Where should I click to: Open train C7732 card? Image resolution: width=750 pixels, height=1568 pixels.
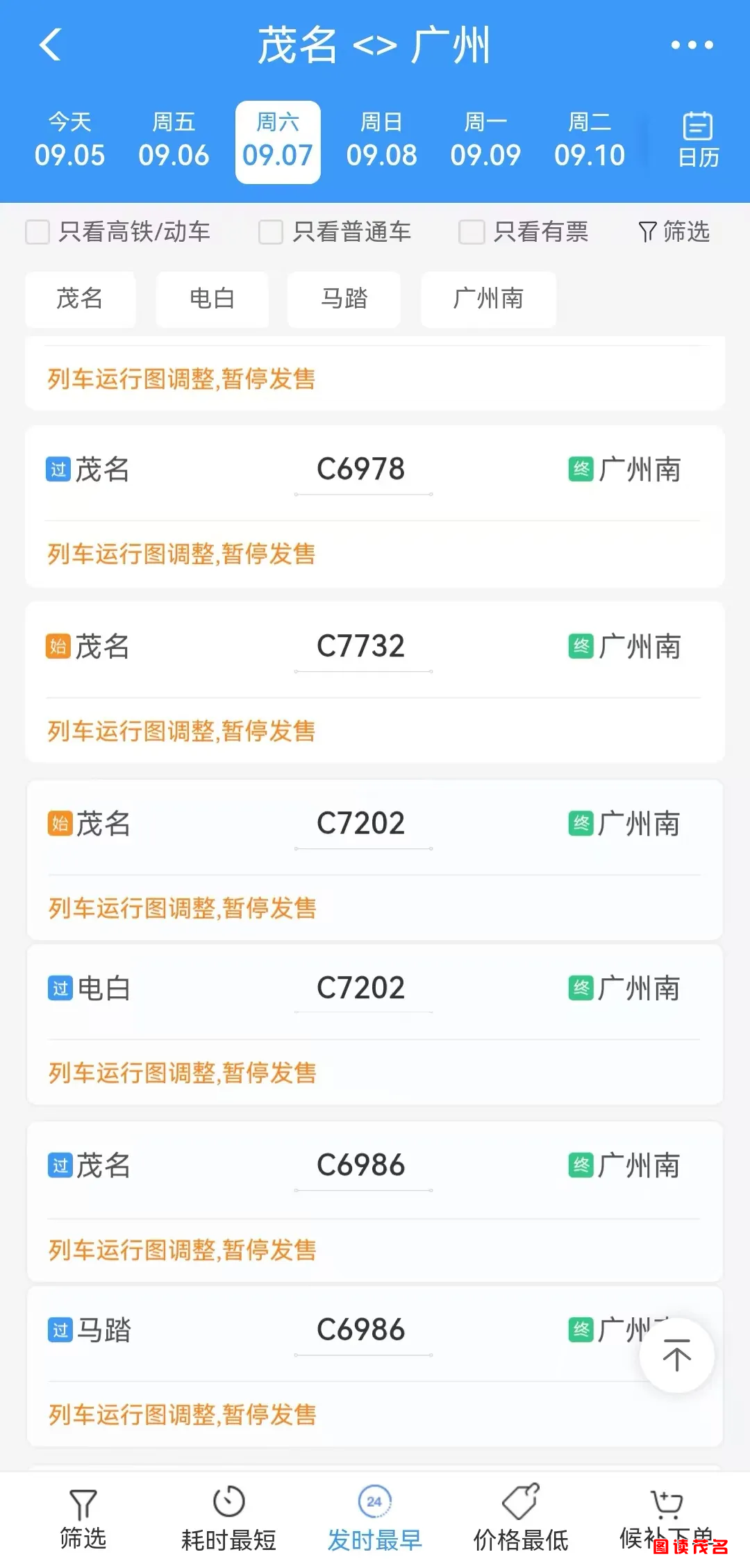(x=375, y=682)
